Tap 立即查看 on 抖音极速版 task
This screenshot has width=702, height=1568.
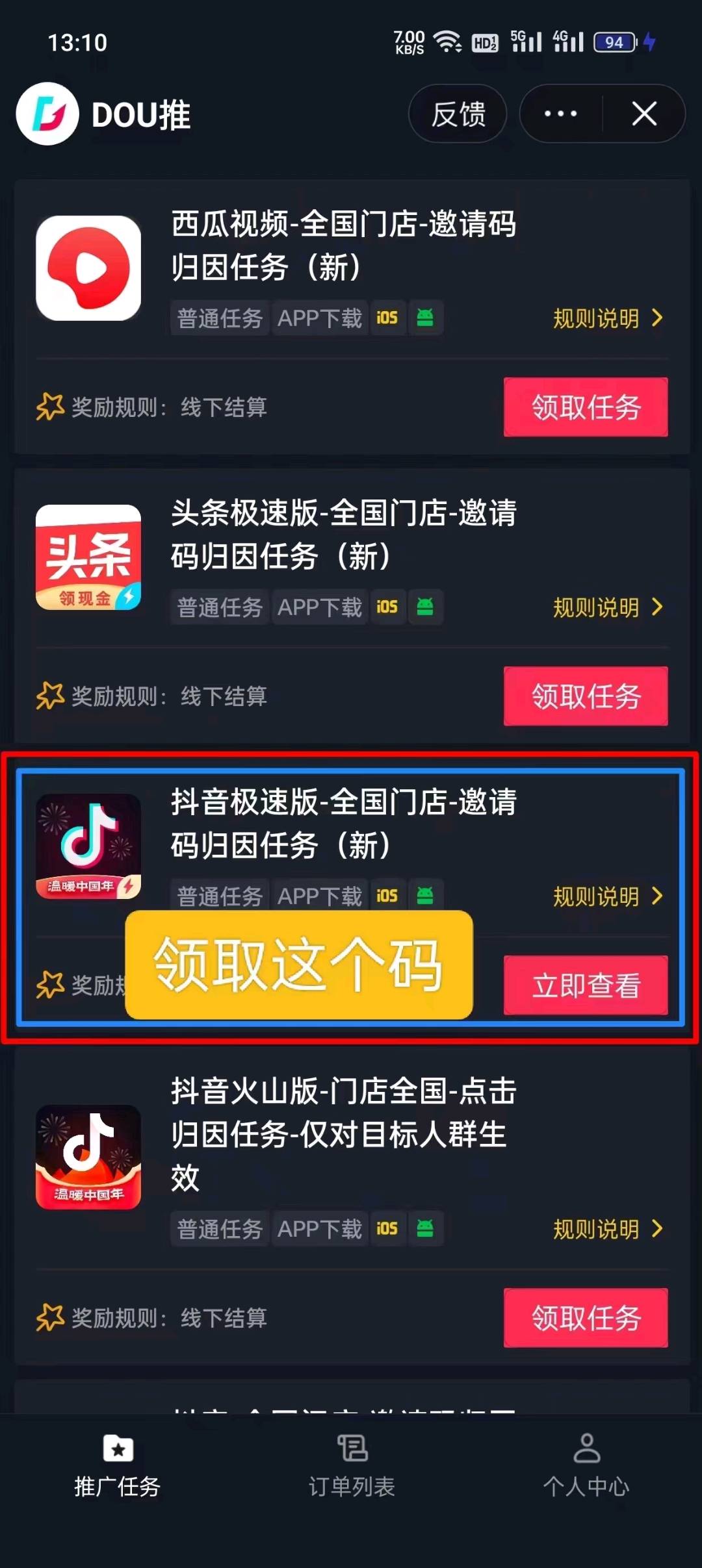click(586, 985)
